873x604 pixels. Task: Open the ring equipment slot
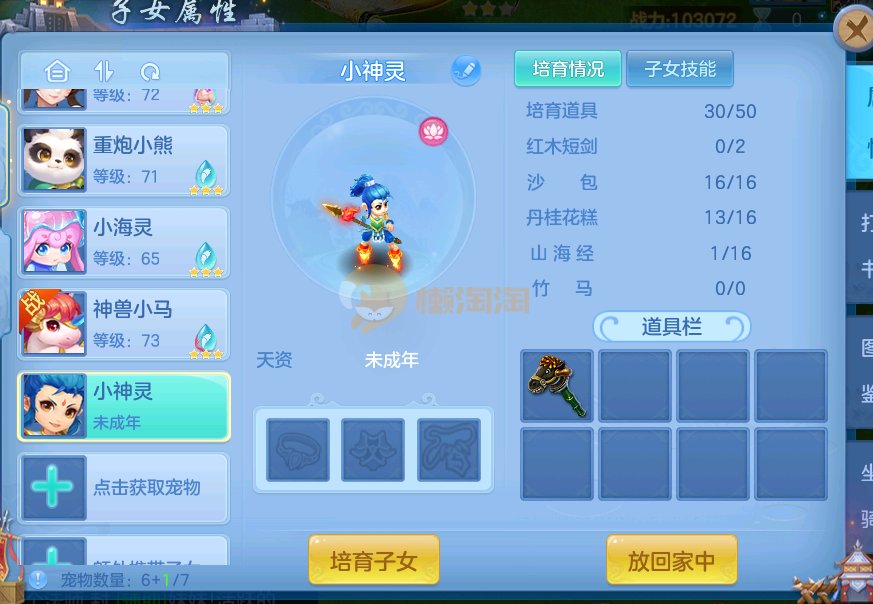(298, 450)
